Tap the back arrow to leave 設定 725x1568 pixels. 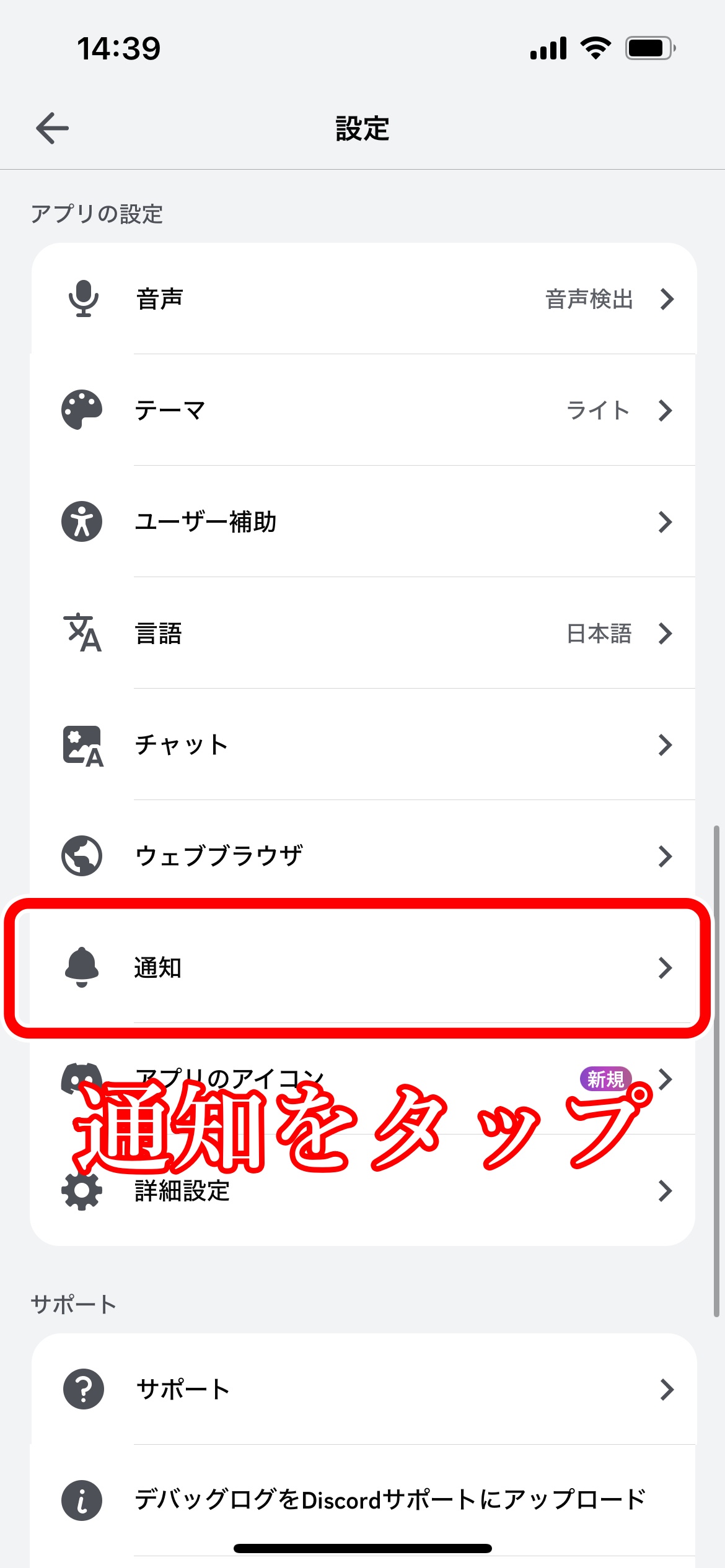51,127
